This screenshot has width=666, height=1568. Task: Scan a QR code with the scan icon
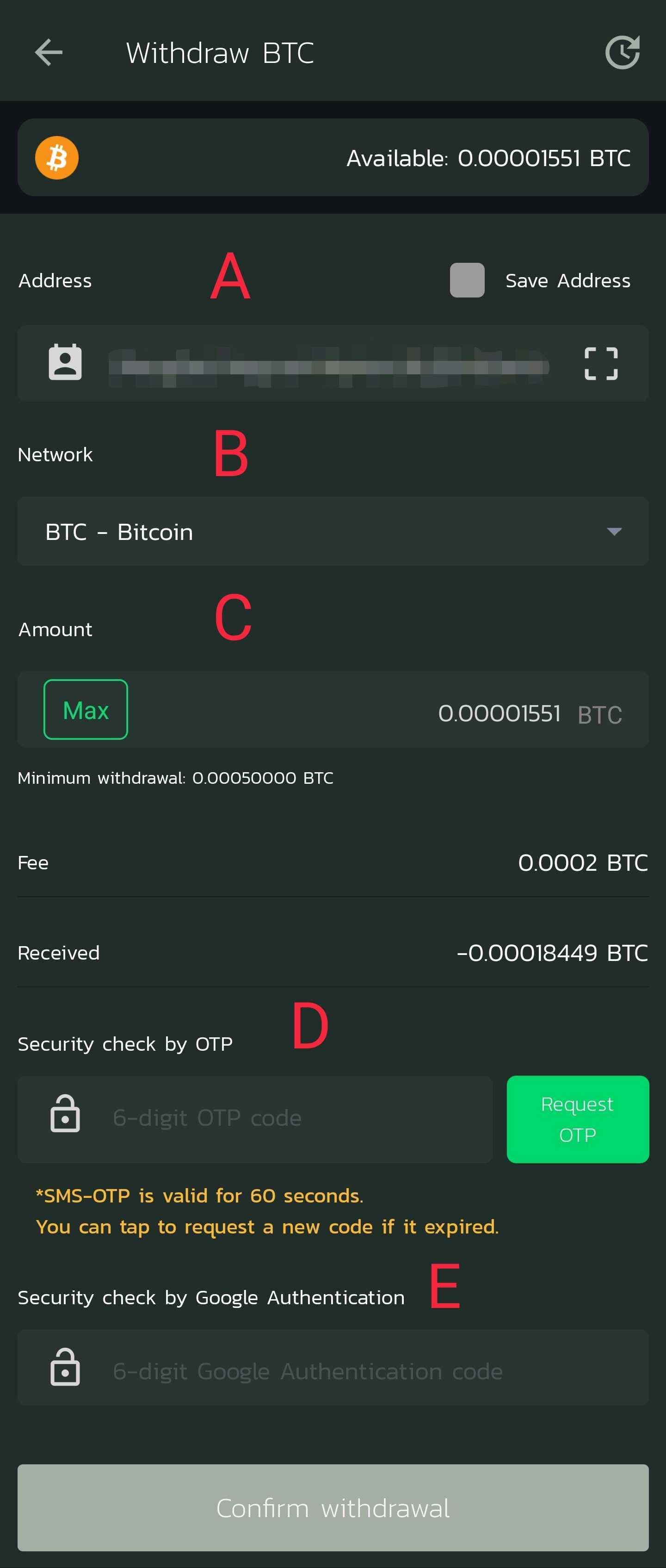tap(601, 363)
